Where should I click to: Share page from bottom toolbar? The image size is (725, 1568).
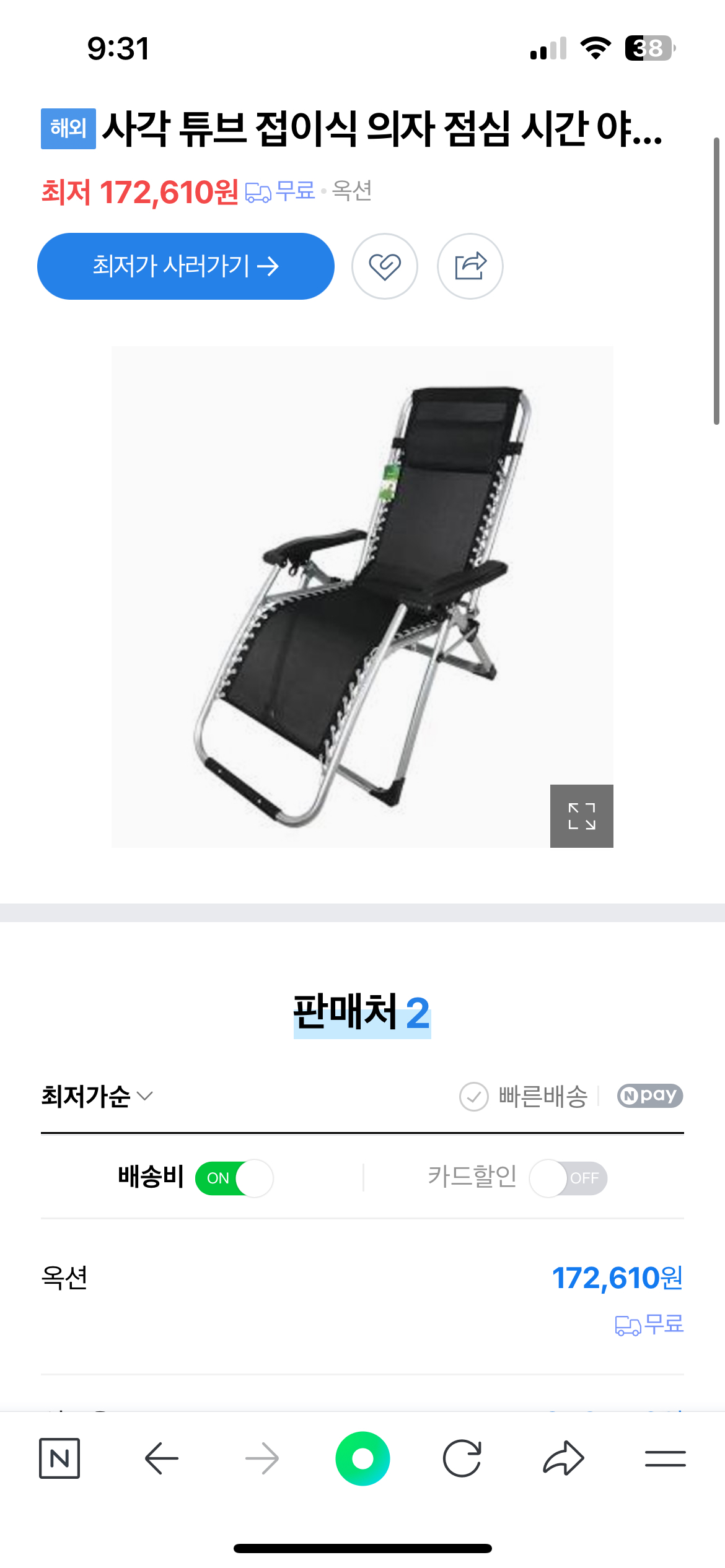coord(563,1458)
